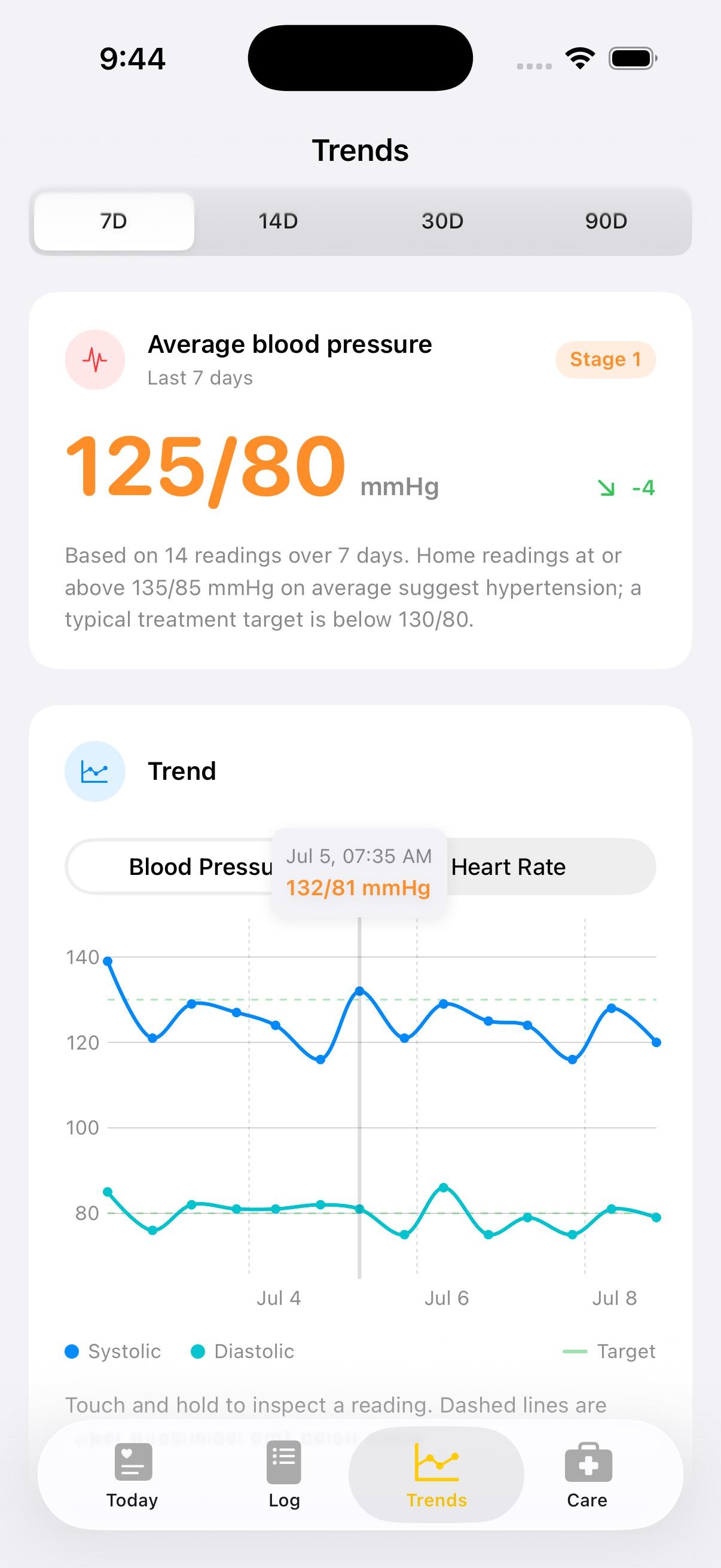The width and height of the screenshot is (721, 1568).
Task: Switch to the 14D range
Action: click(278, 221)
